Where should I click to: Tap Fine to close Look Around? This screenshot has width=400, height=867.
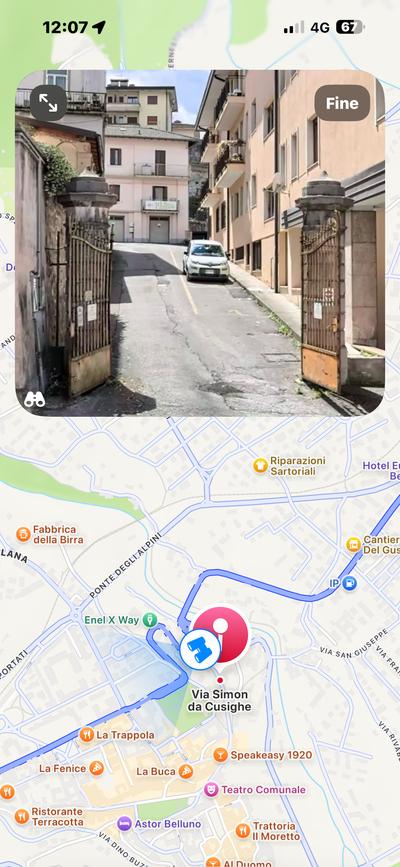(342, 103)
